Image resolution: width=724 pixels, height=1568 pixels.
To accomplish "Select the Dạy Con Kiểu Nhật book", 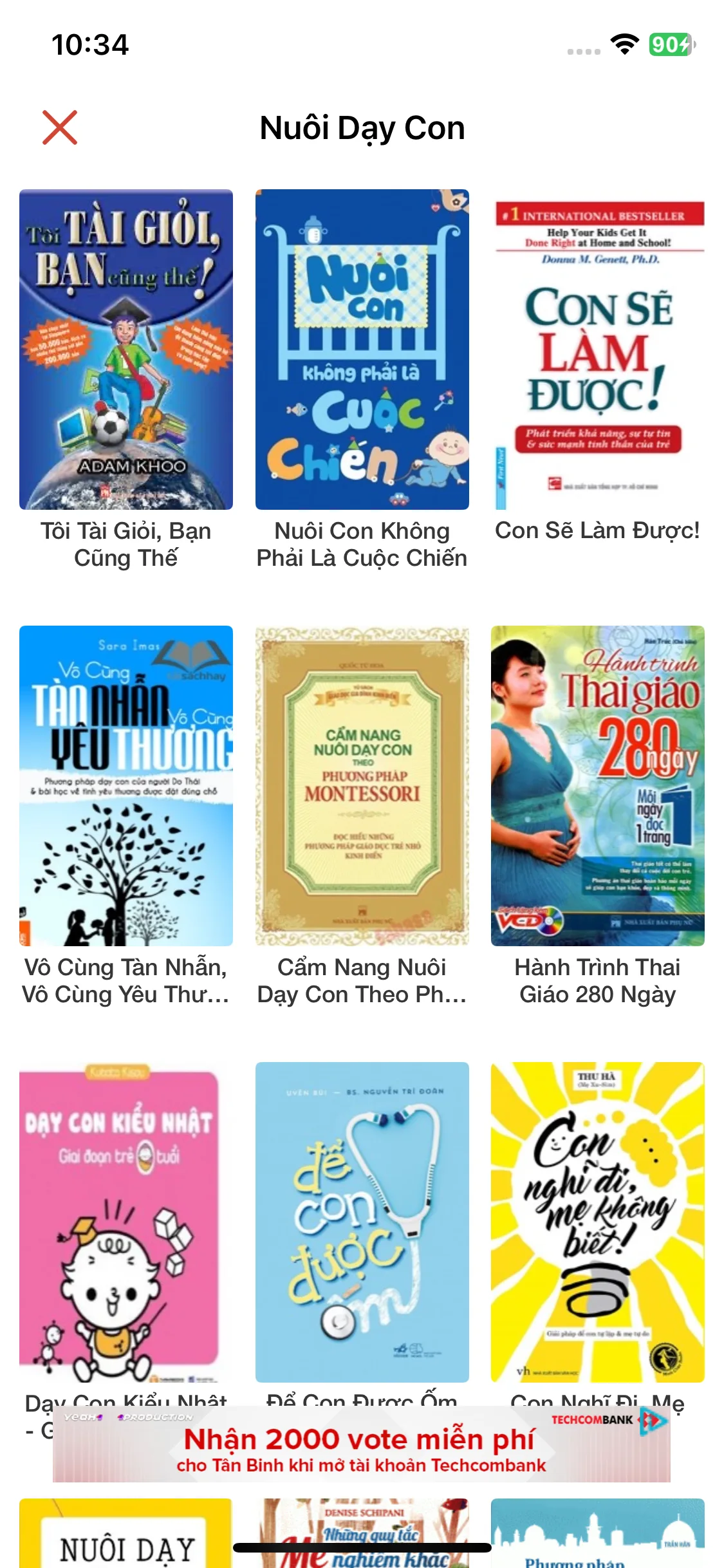I will [x=126, y=1222].
